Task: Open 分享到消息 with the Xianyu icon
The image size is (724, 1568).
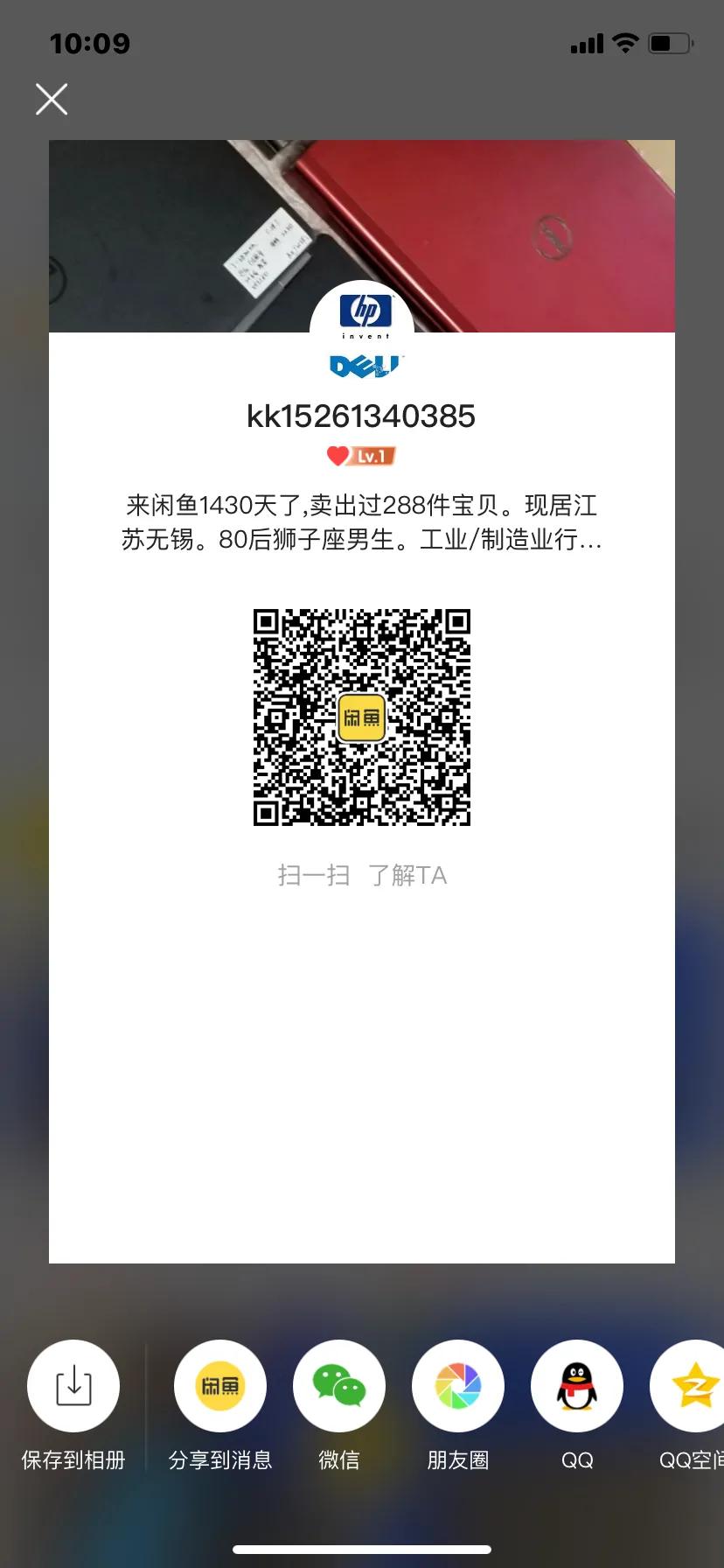Action: [x=220, y=1386]
